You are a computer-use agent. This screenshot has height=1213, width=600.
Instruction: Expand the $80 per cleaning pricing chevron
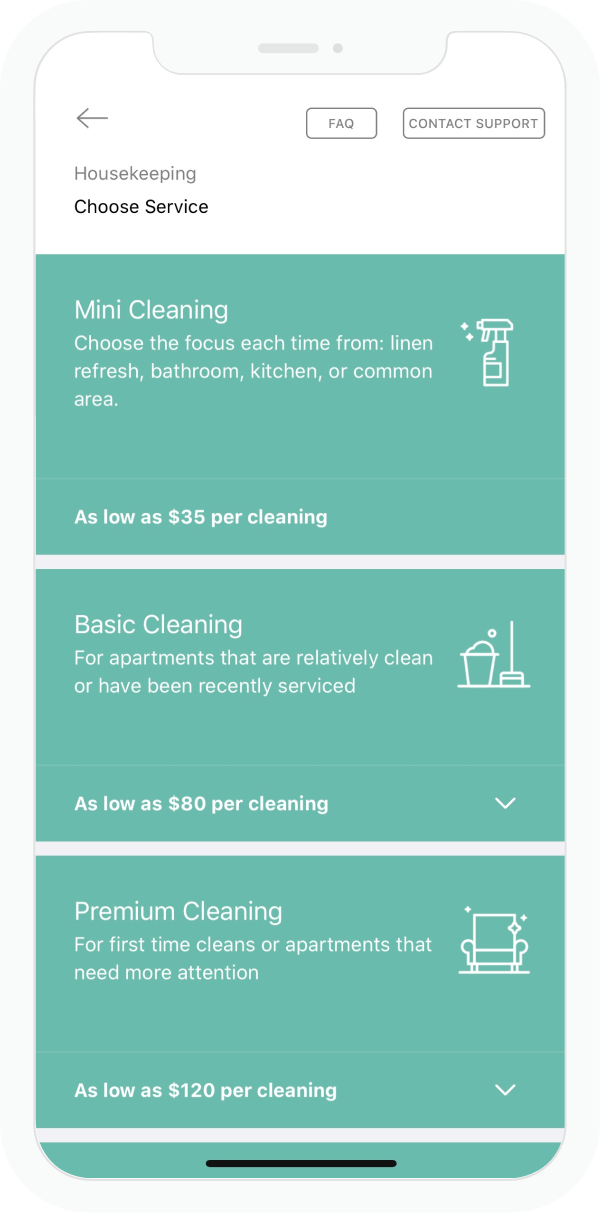click(x=505, y=803)
